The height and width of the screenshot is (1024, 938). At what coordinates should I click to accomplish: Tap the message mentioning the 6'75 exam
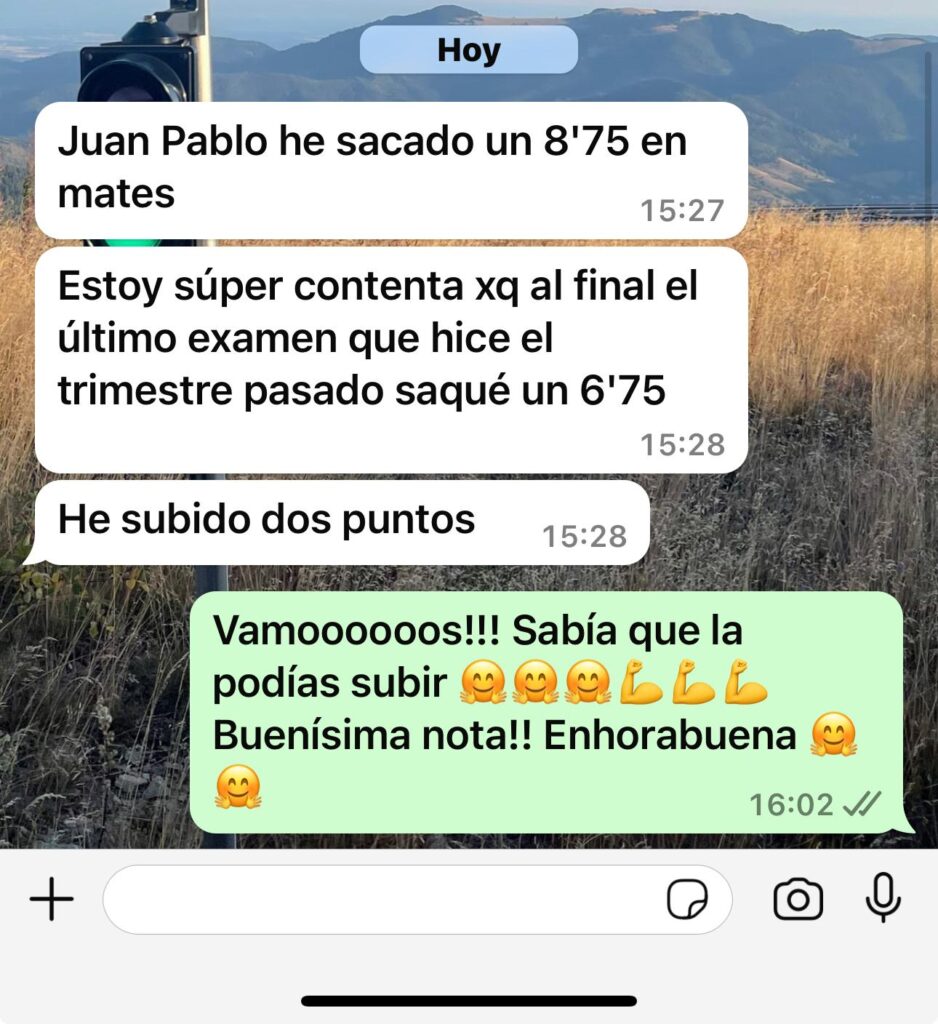click(x=380, y=340)
